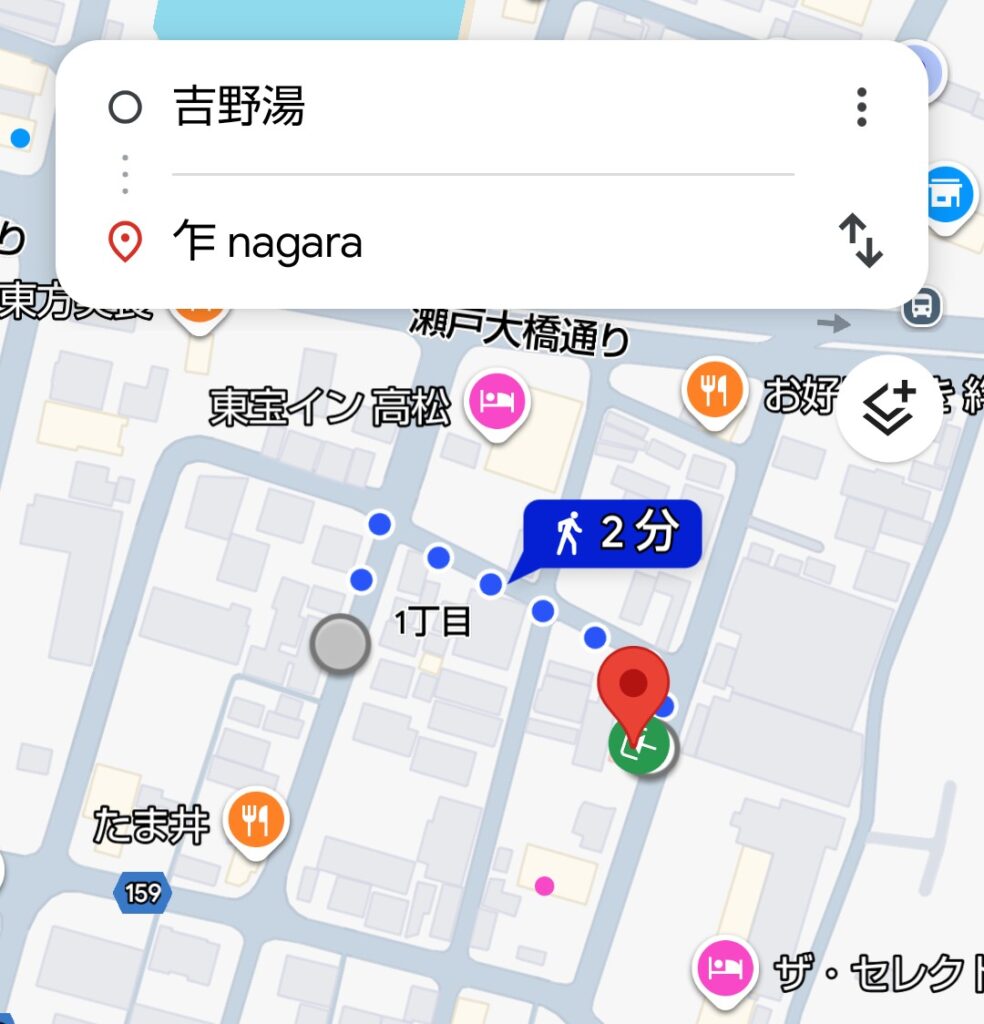
Task: Open the たま井 restaurant marker
Action: (x=258, y=821)
